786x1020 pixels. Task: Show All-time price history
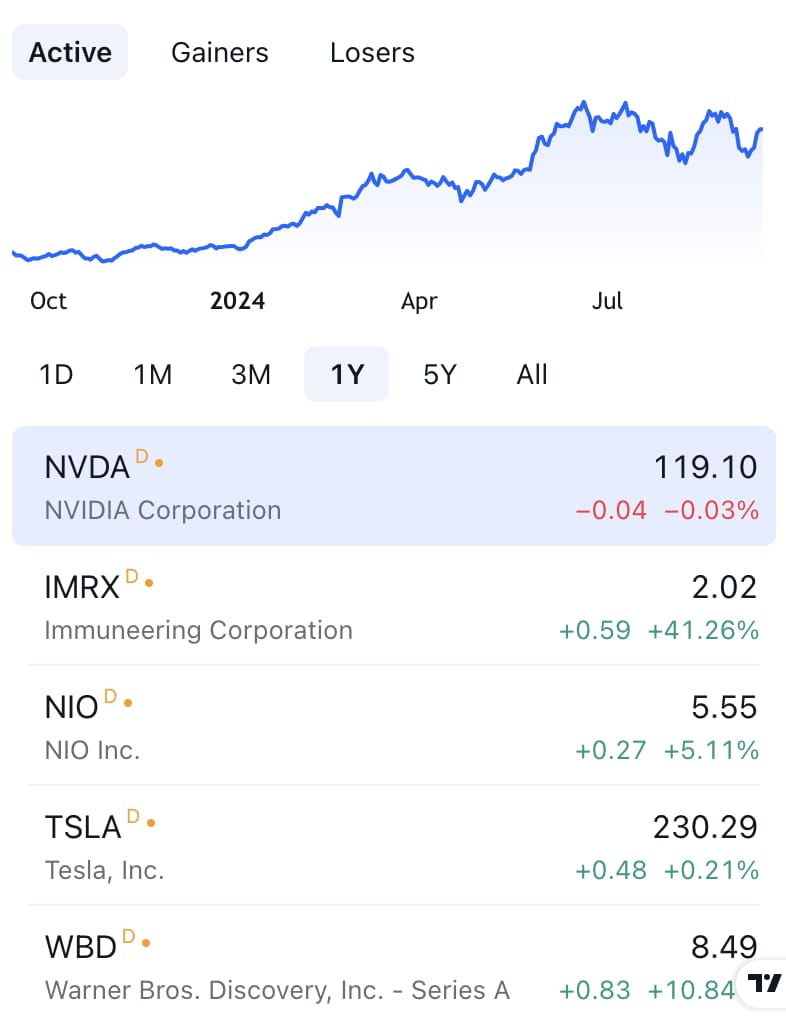(532, 374)
